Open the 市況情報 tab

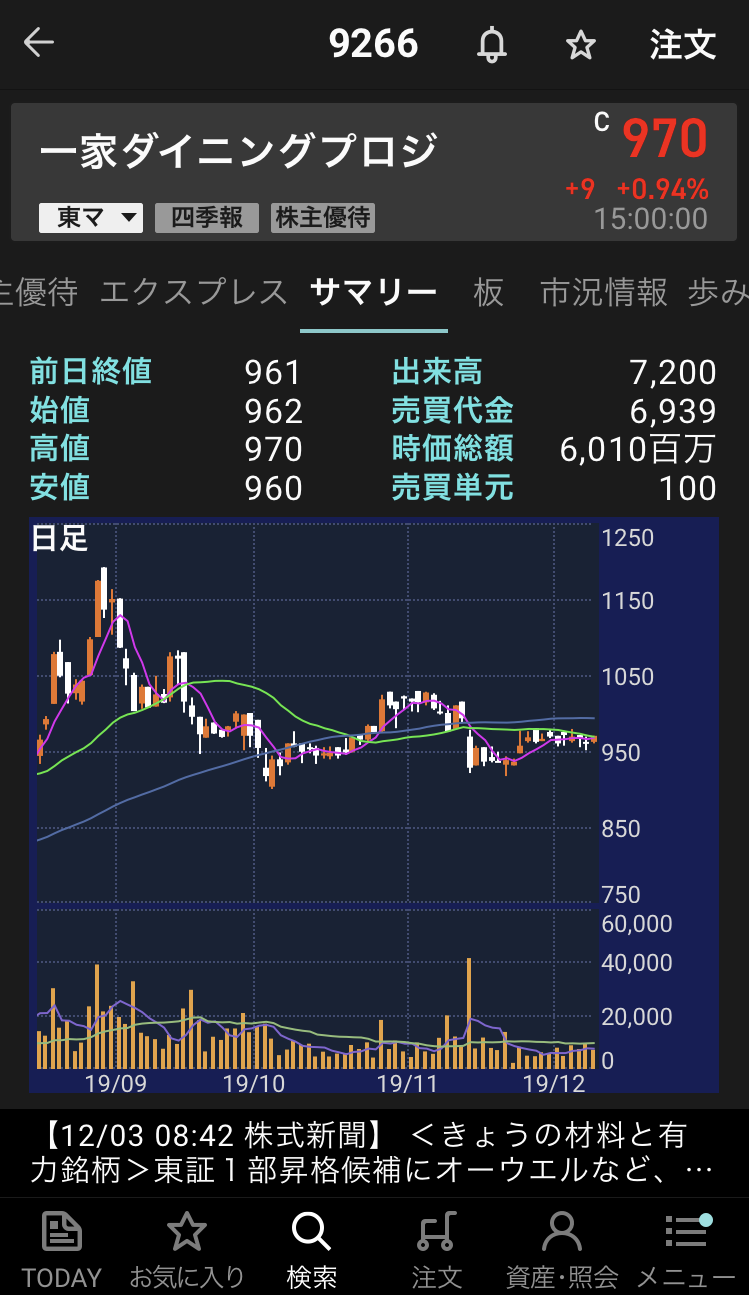[603, 292]
